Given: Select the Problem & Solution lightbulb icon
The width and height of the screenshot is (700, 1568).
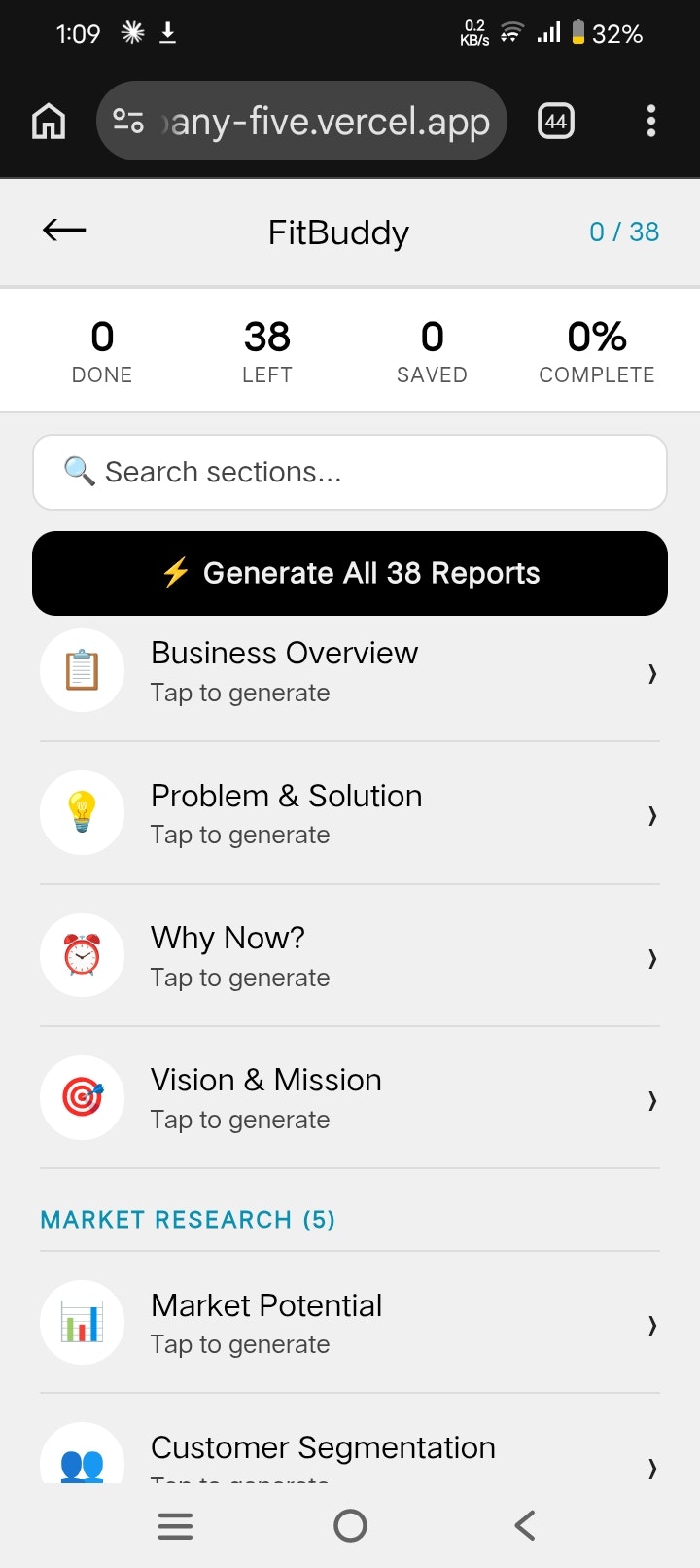Looking at the screenshot, I should coord(83,812).
